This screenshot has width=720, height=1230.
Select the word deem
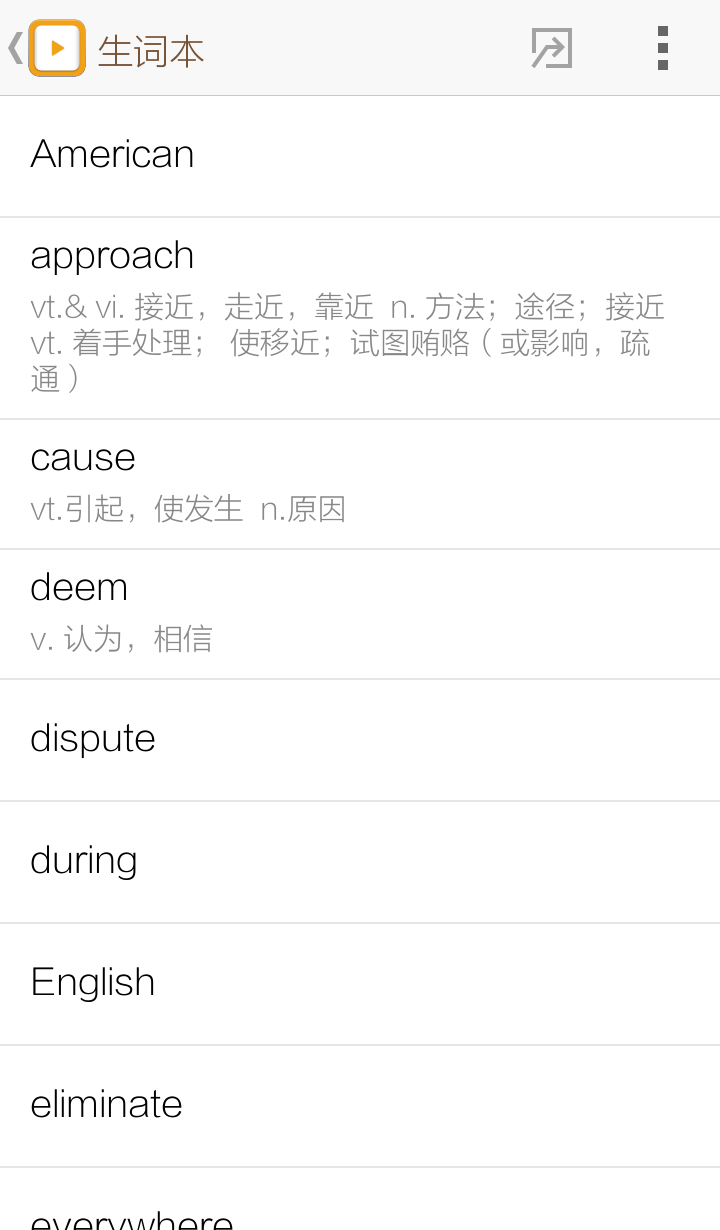coord(360,614)
